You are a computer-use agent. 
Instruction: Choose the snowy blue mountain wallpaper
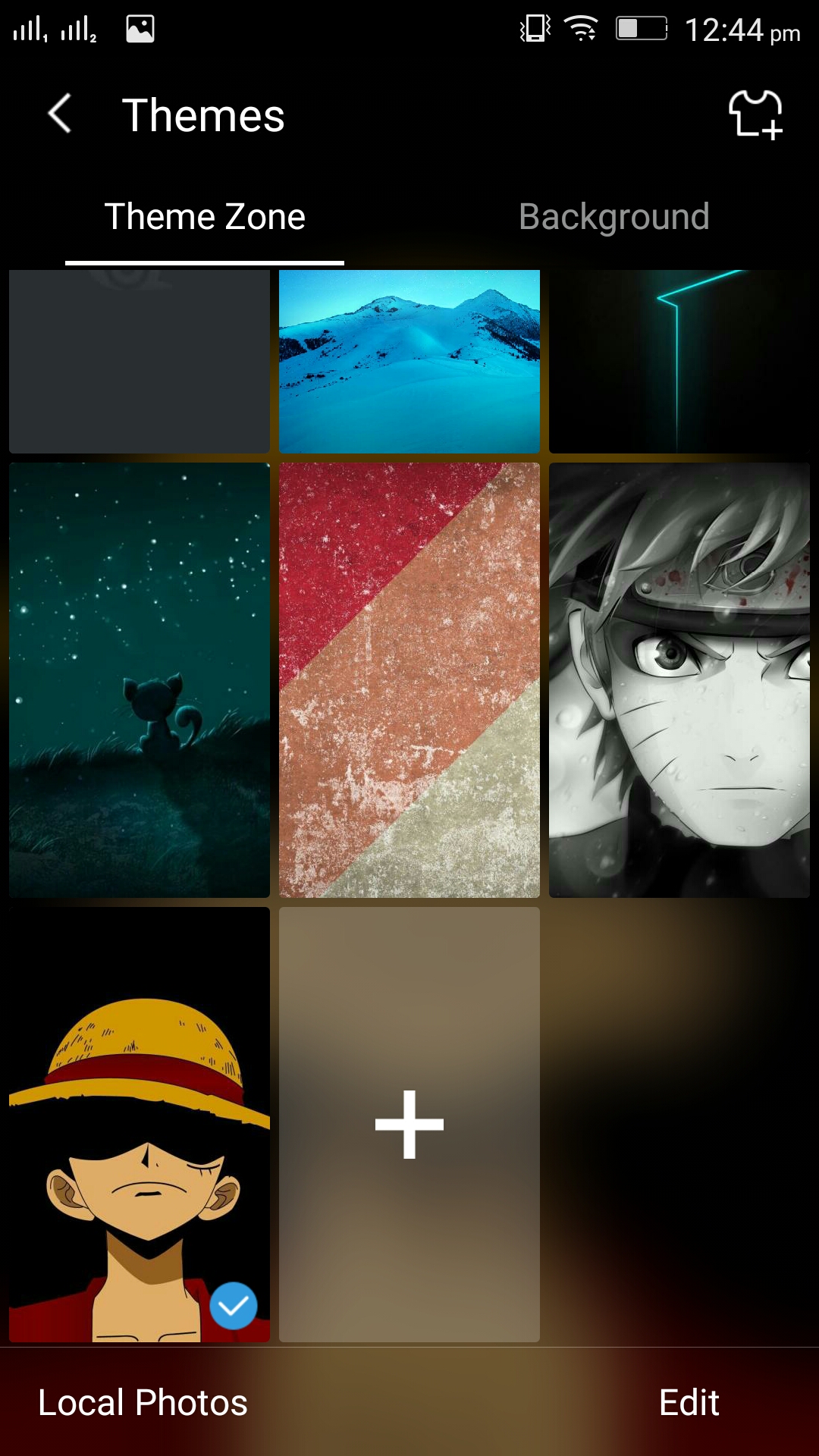[409, 362]
